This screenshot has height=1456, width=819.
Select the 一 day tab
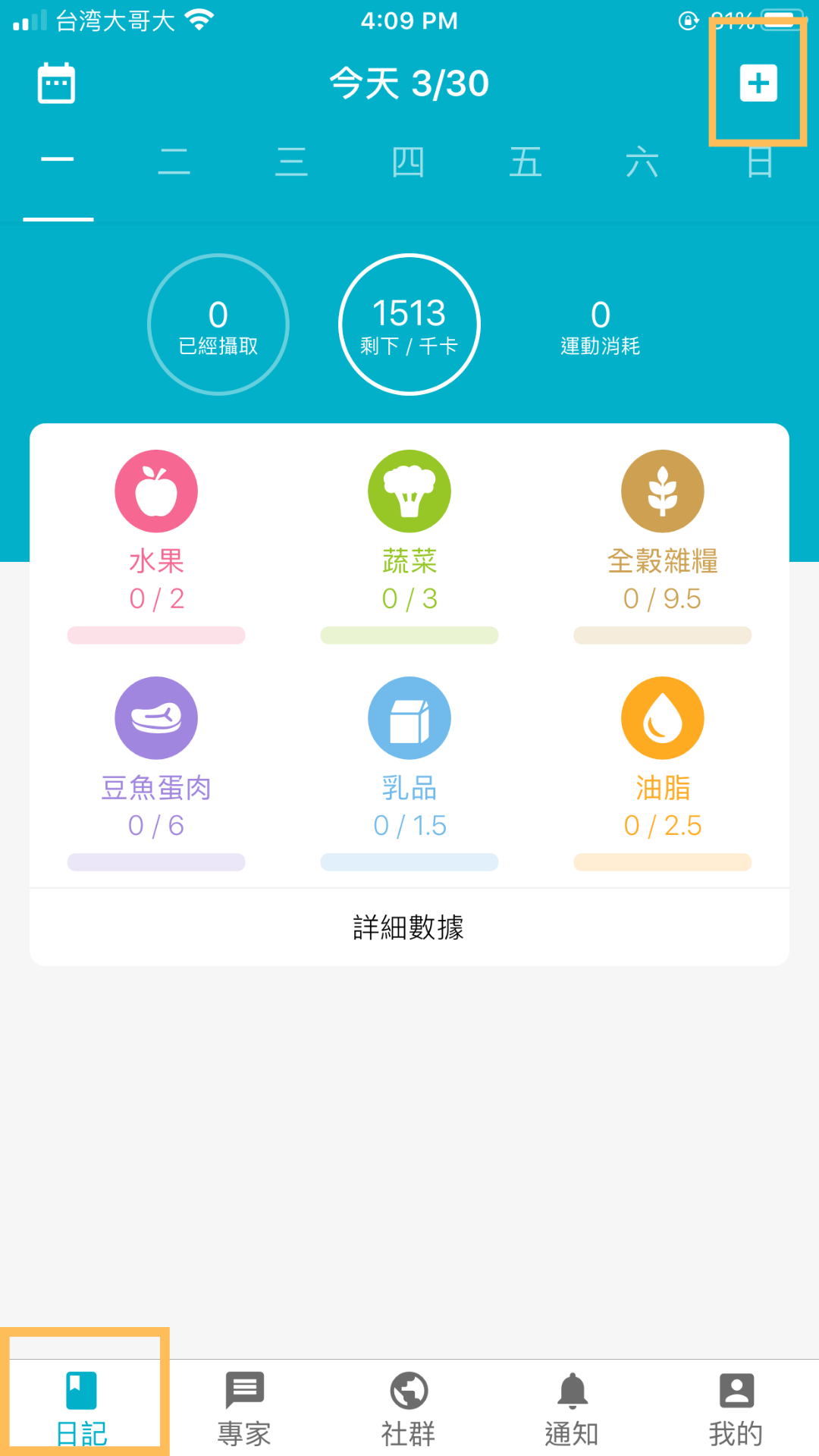tap(58, 162)
